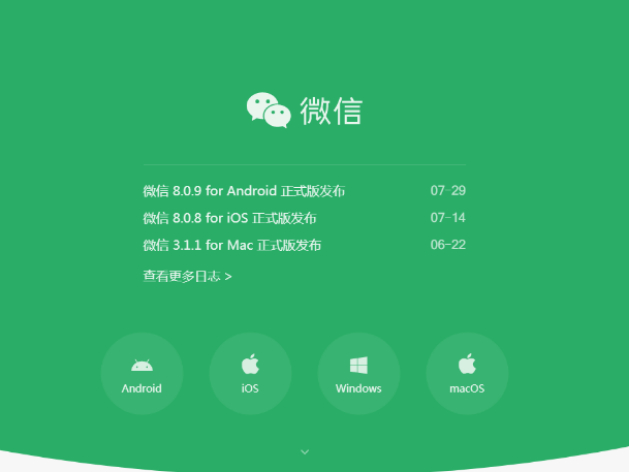The height and width of the screenshot is (472, 629).
Task: Select the macOS download button
Action: (x=467, y=373)
